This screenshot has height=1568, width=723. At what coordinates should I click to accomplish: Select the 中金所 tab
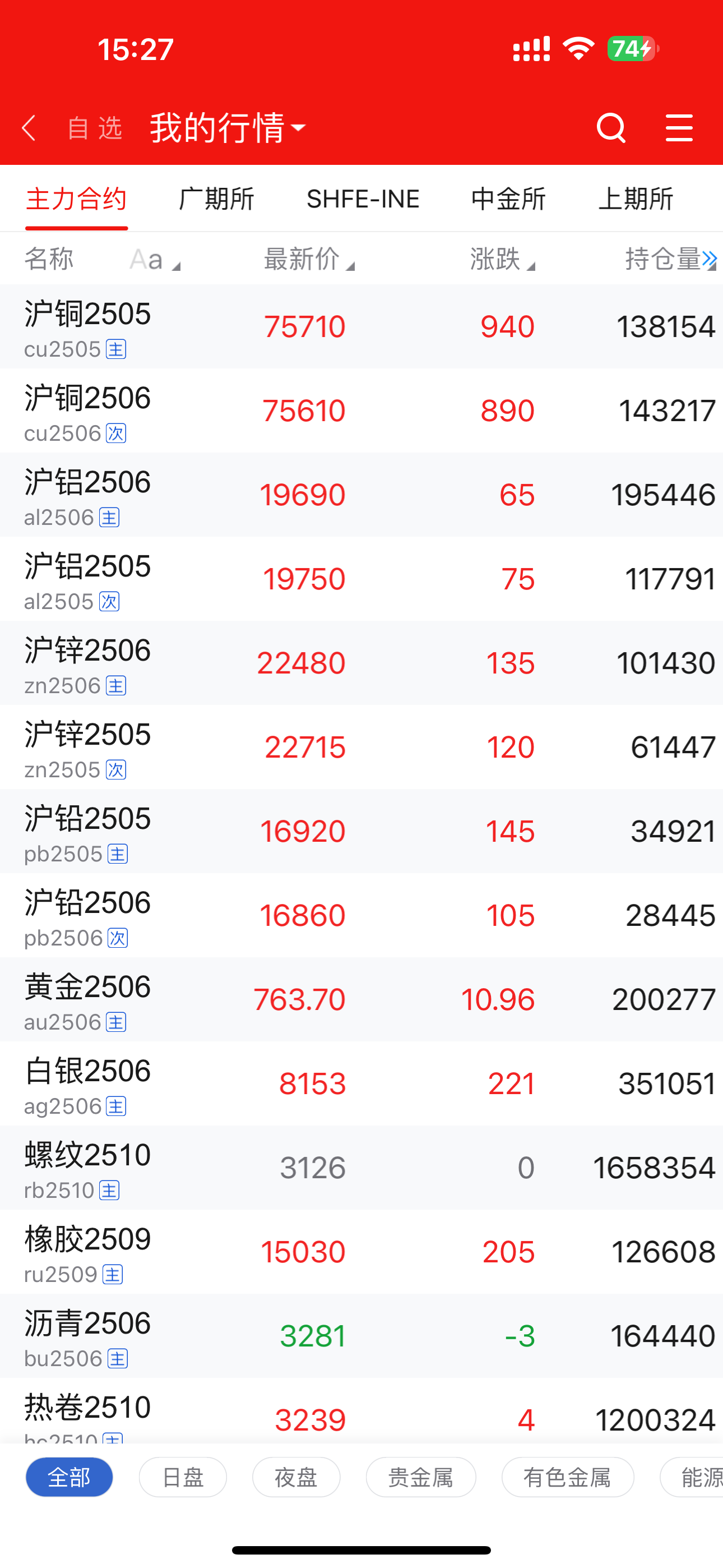pyautogui.click(x=508, y=199)
